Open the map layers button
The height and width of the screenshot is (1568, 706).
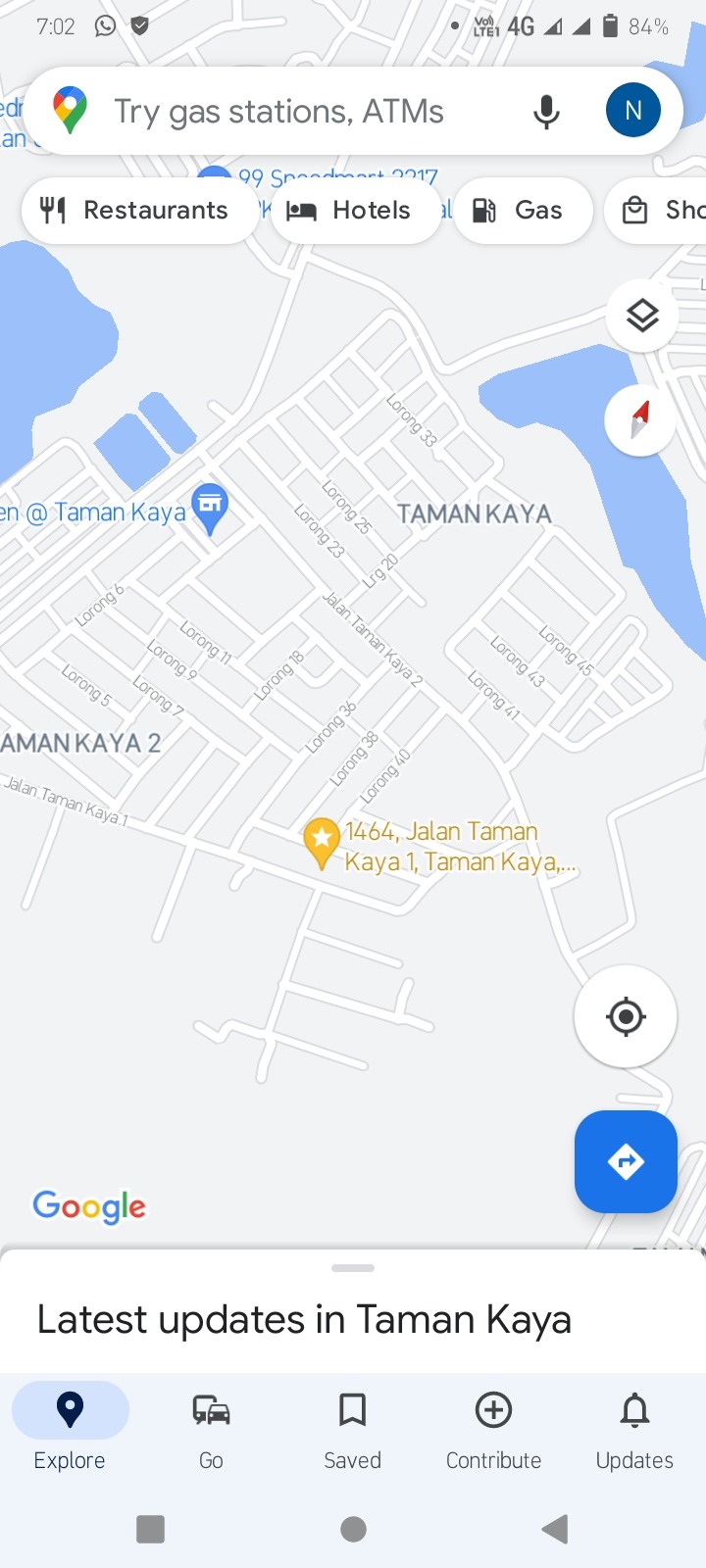pyautogui.click(x=641, y=316)
